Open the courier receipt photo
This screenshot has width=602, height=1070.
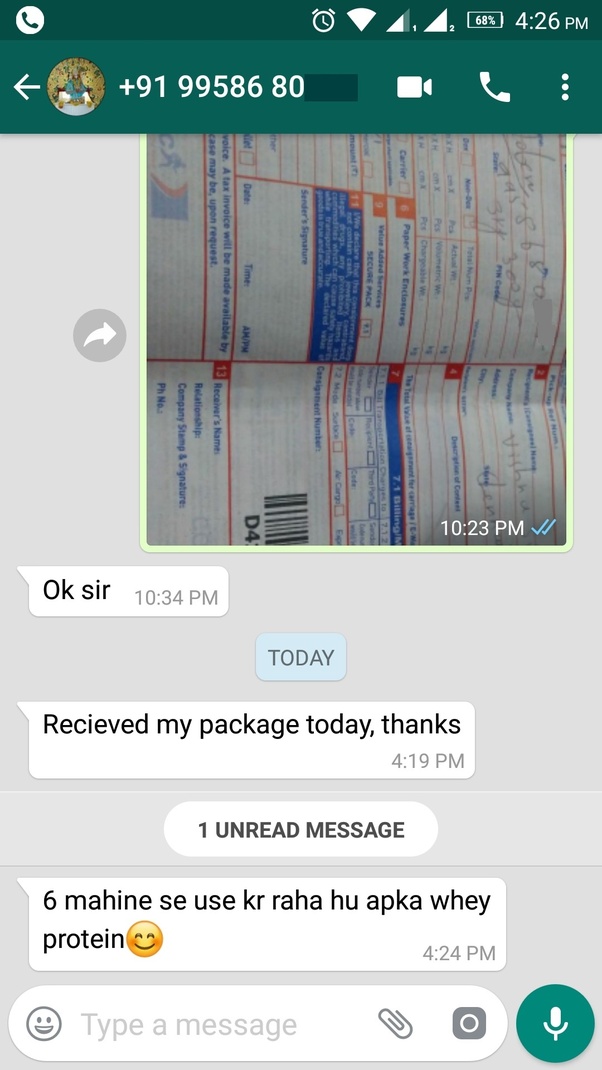coord(356,340)
